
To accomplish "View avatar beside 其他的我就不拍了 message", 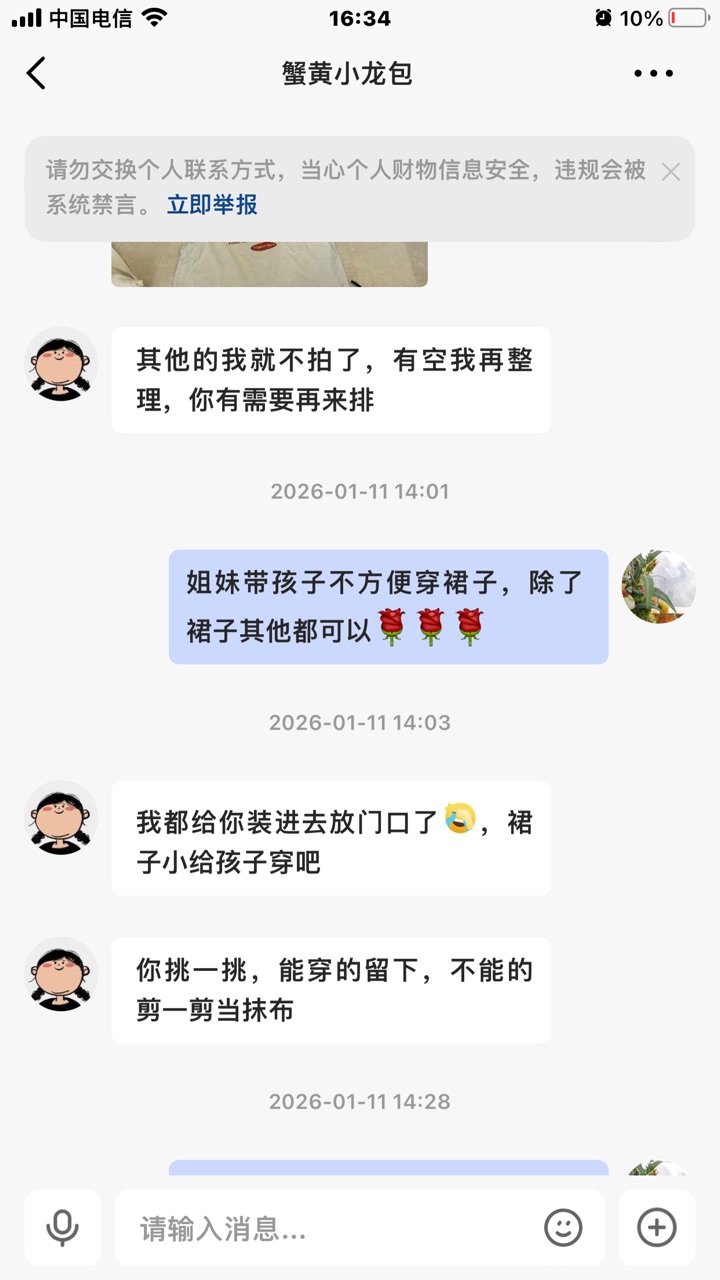I will tap(61, 364).
